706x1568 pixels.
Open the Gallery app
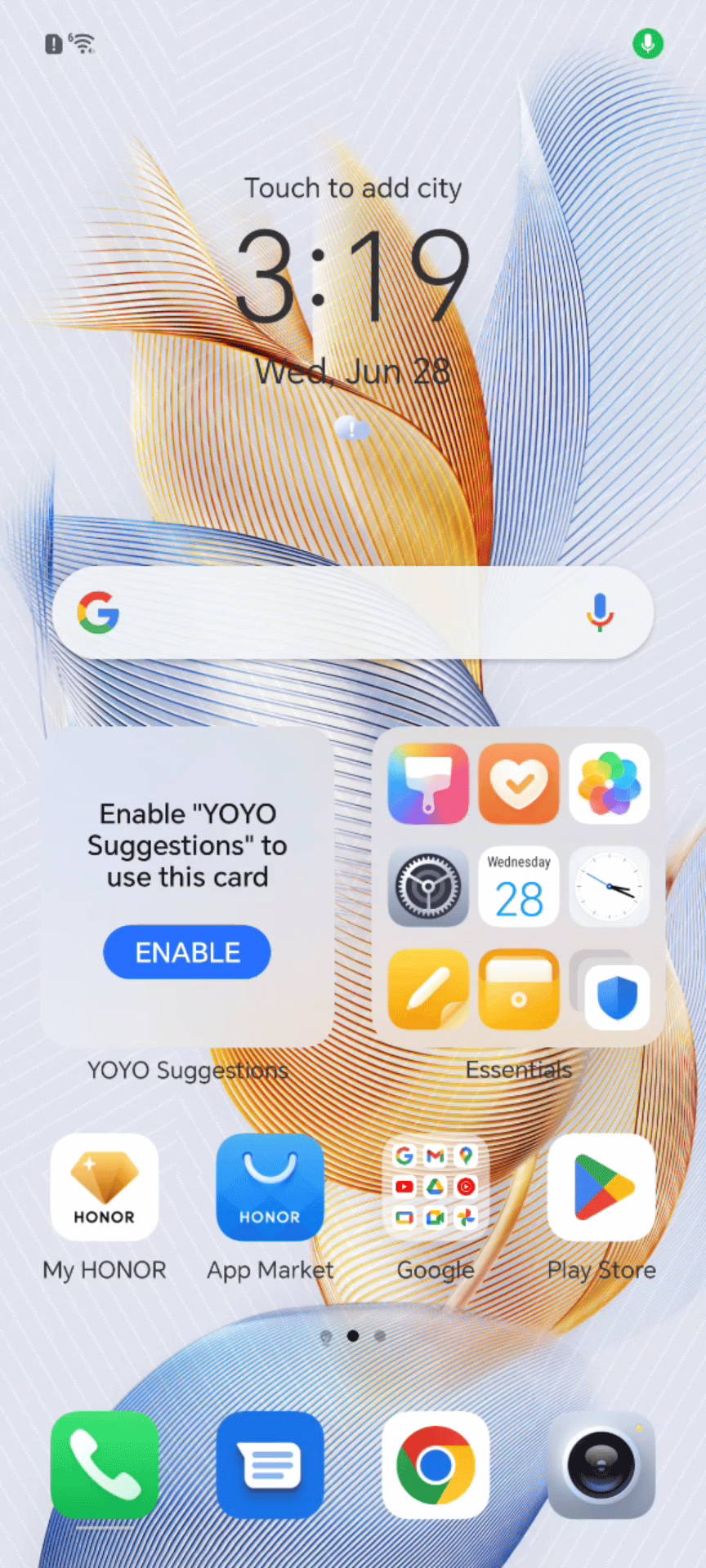tap(610, 784)
